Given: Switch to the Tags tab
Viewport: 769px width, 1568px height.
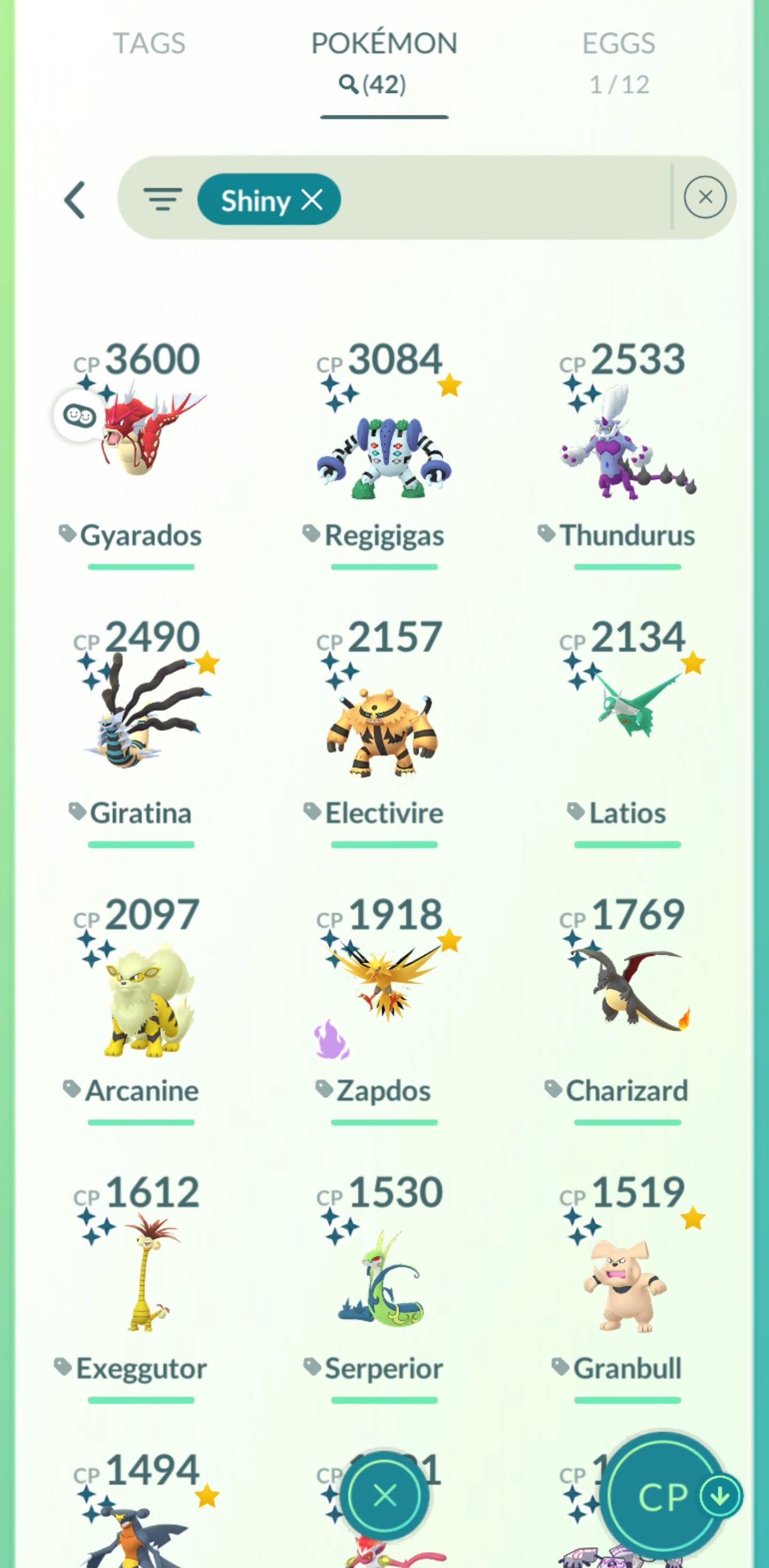Looking at the screenshot, I should [x=149, y=44].
